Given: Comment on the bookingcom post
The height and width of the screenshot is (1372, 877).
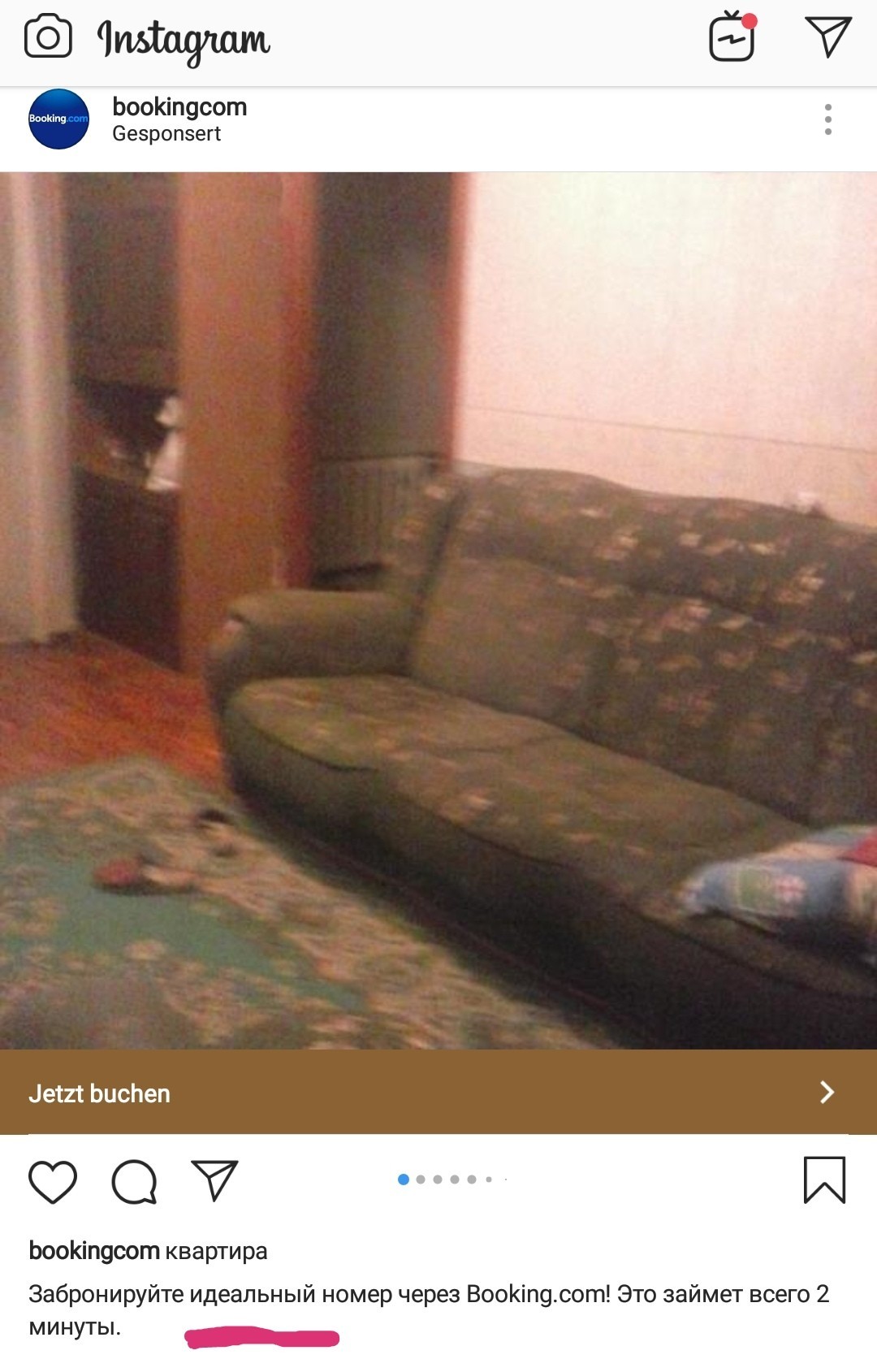Looking at the screenshot, I should coord(134,1181).
